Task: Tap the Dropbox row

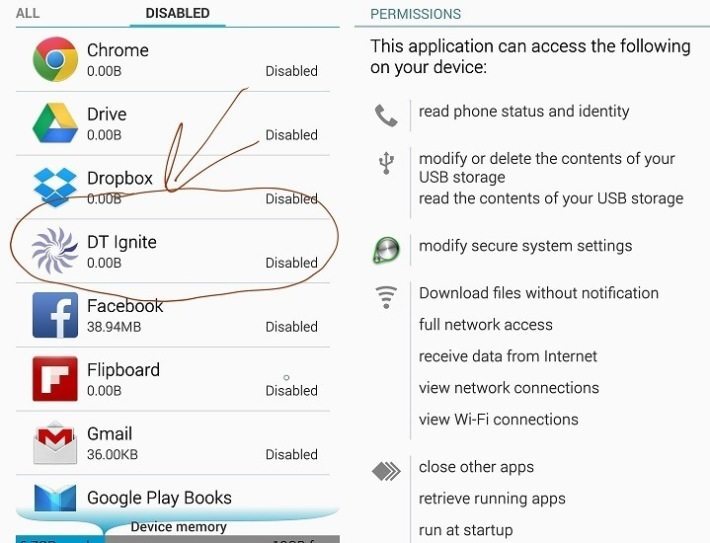Action: point(175,188)
